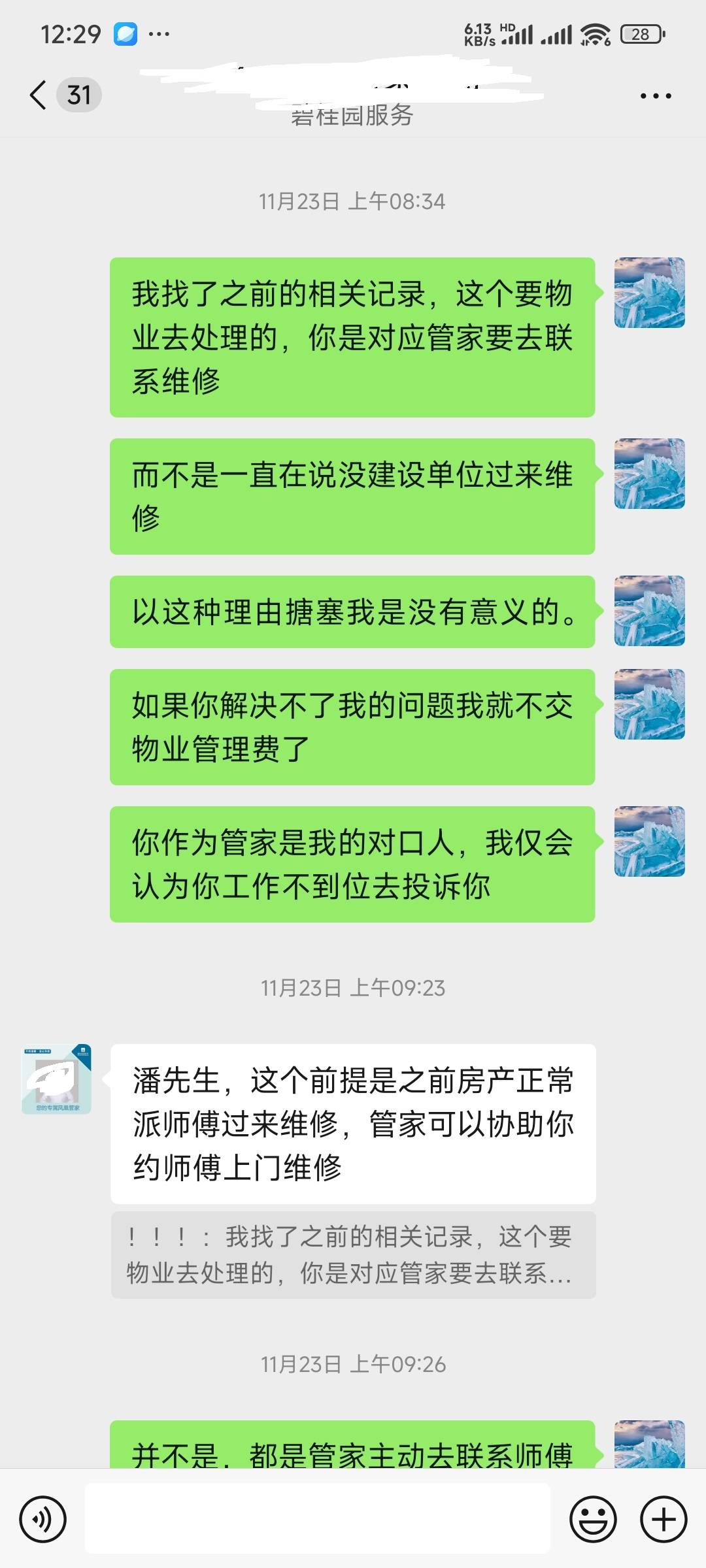The width and height of the screenshot is (706, 1568).
Task: Open the chat options three-dot menu
Action: click(655, 96)
